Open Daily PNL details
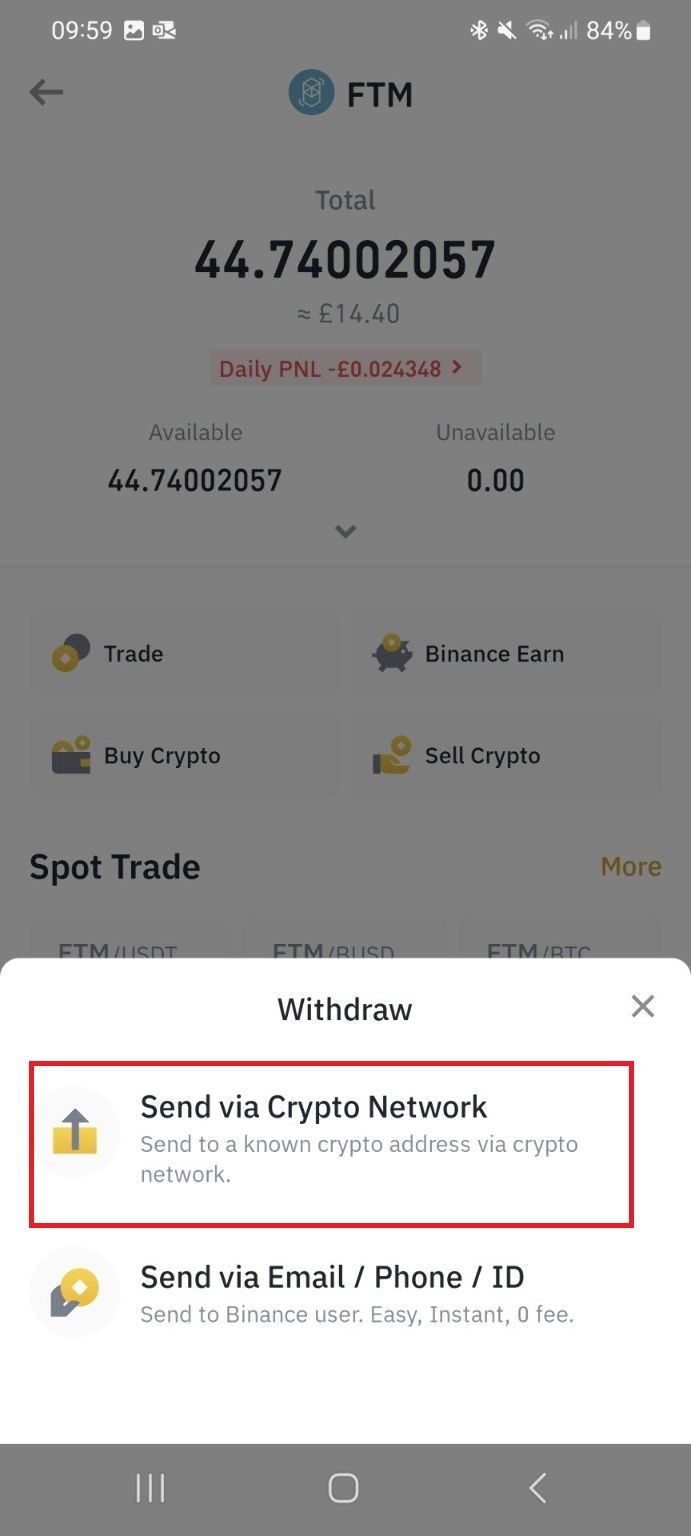The width and height of the screenshot is (691, 1536). pos(344,368)
